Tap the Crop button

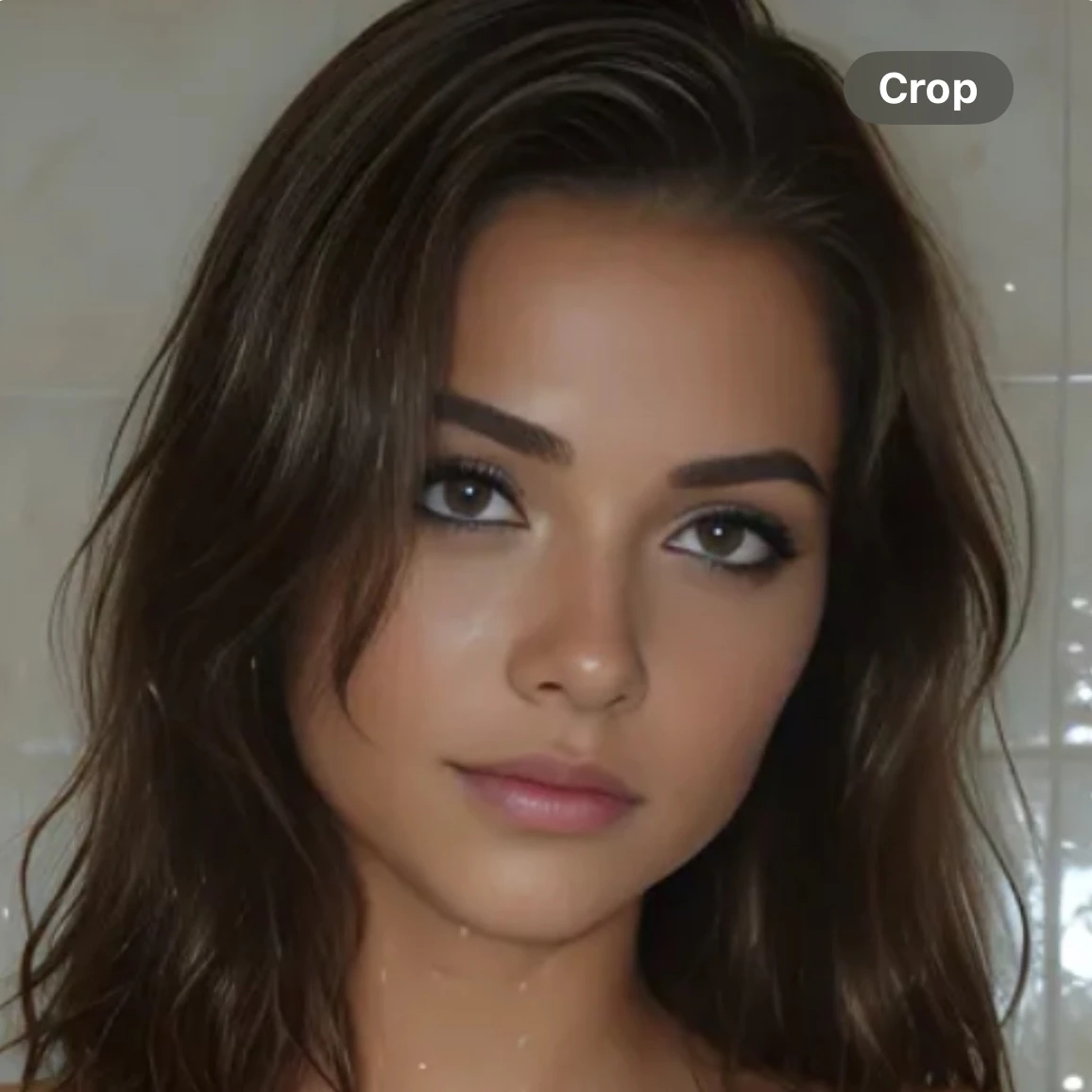point(928,88)
